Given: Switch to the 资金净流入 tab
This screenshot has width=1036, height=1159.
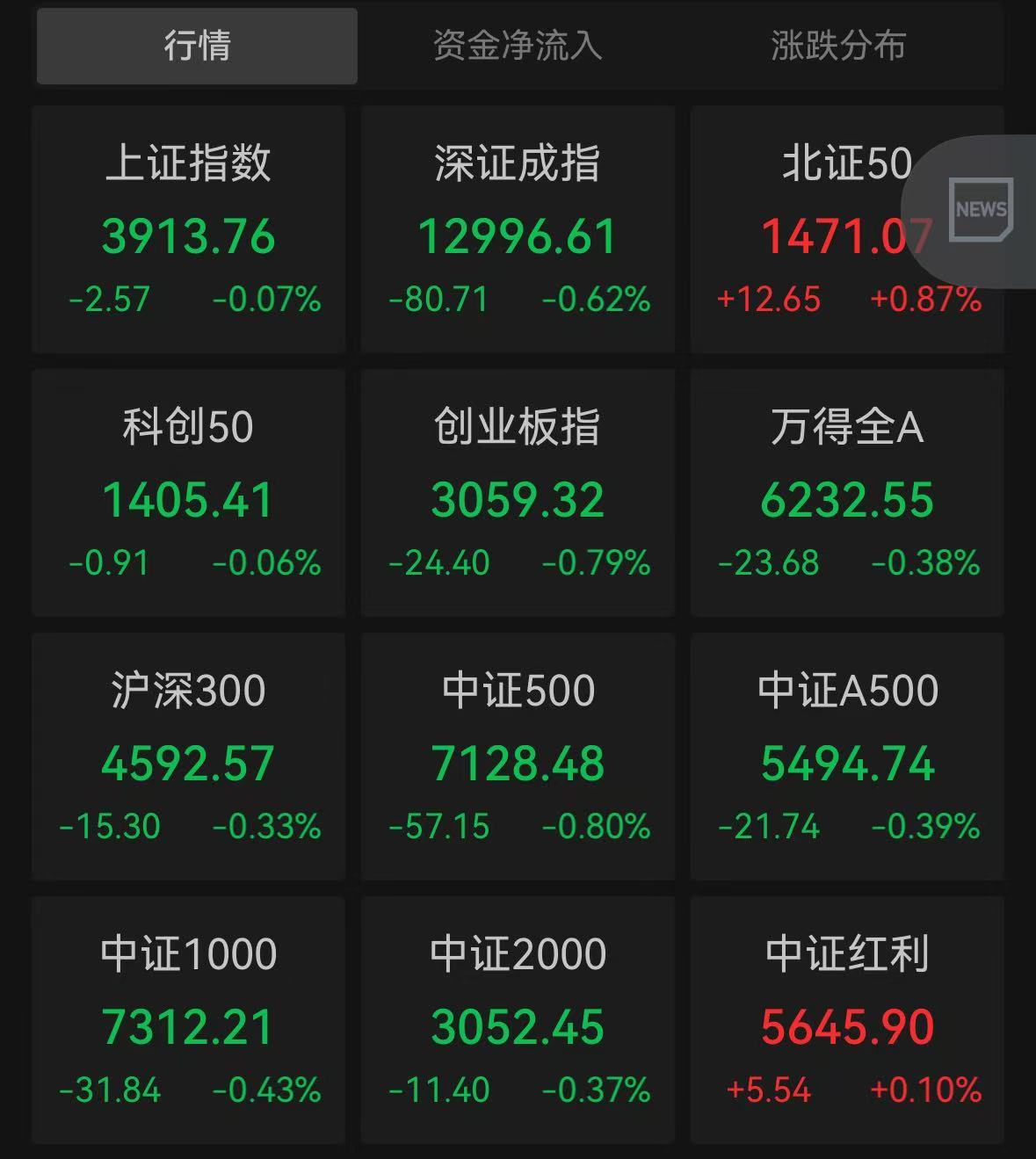Looking at the screenshot, I should pos(518,46).
